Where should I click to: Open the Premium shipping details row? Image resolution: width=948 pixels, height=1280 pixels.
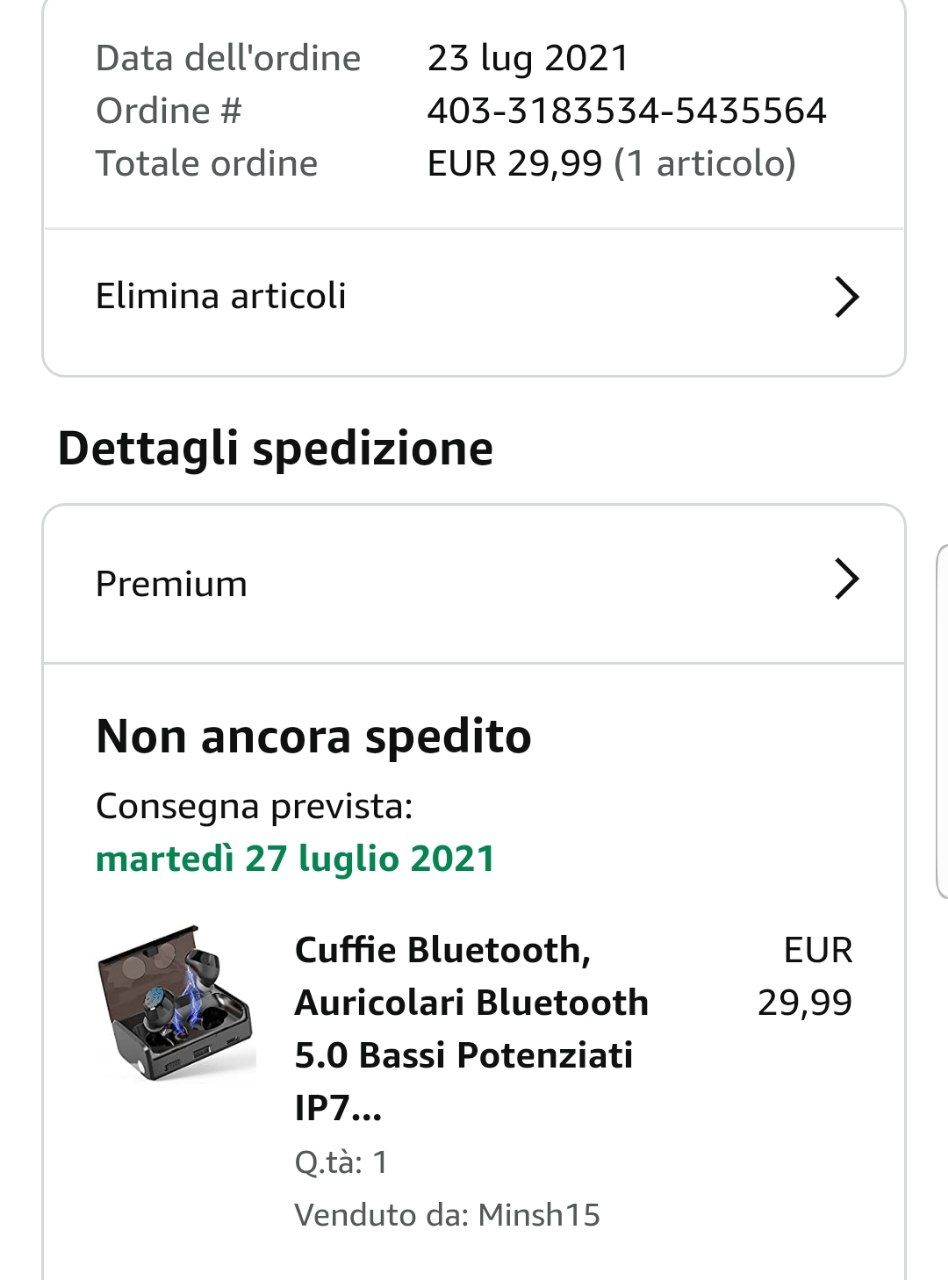(473, 583)
